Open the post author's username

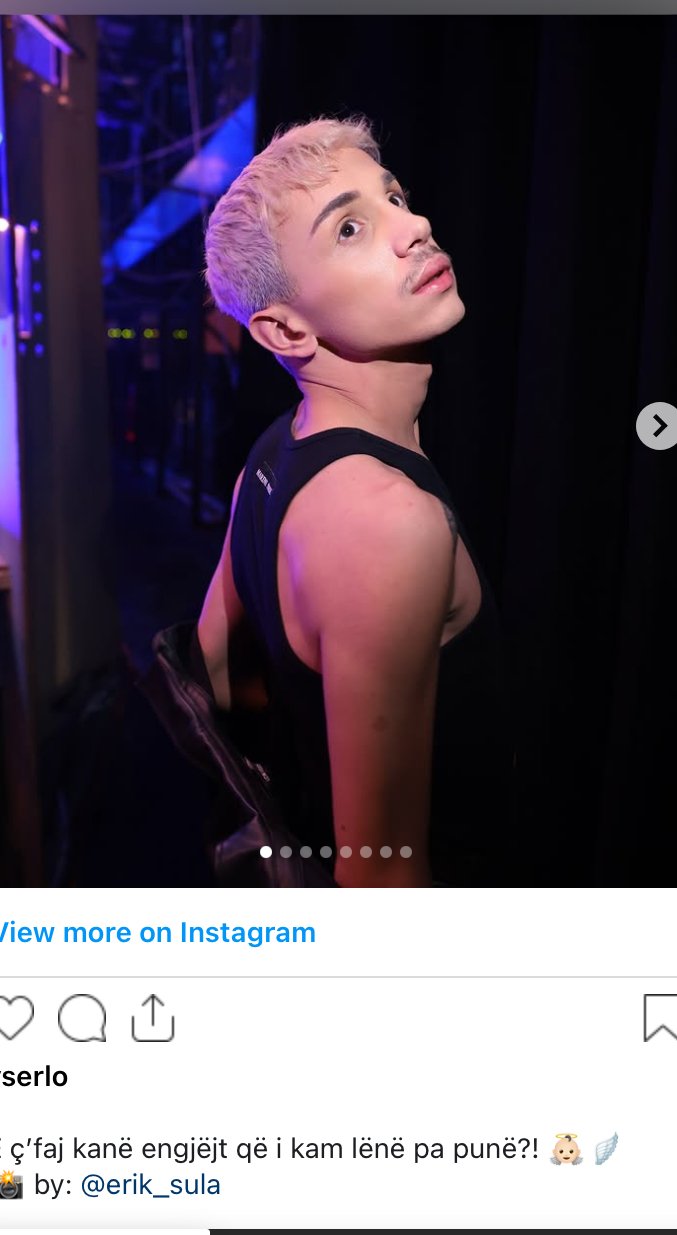click(x=33, y=1078)
